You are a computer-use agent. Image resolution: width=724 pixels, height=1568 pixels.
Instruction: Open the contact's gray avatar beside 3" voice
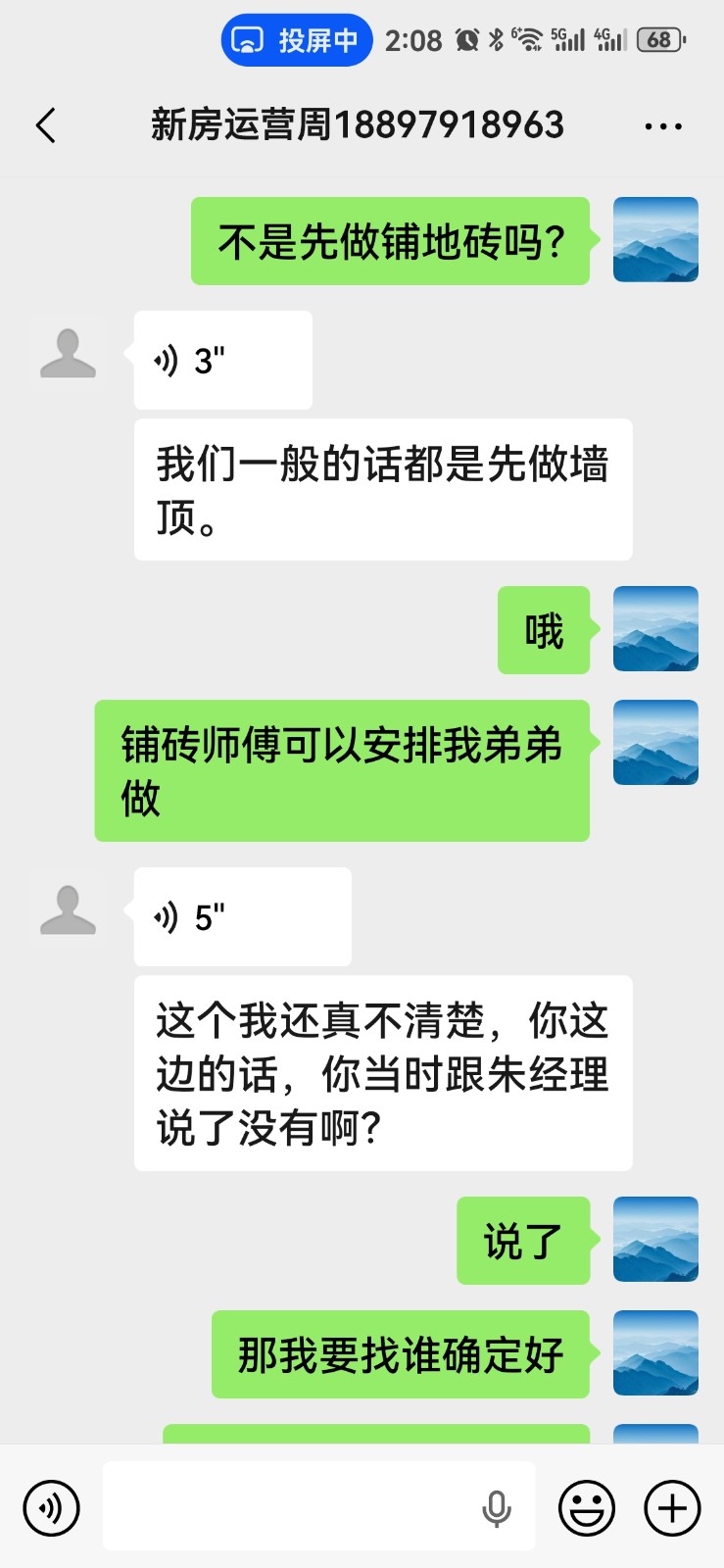(68, 354)
